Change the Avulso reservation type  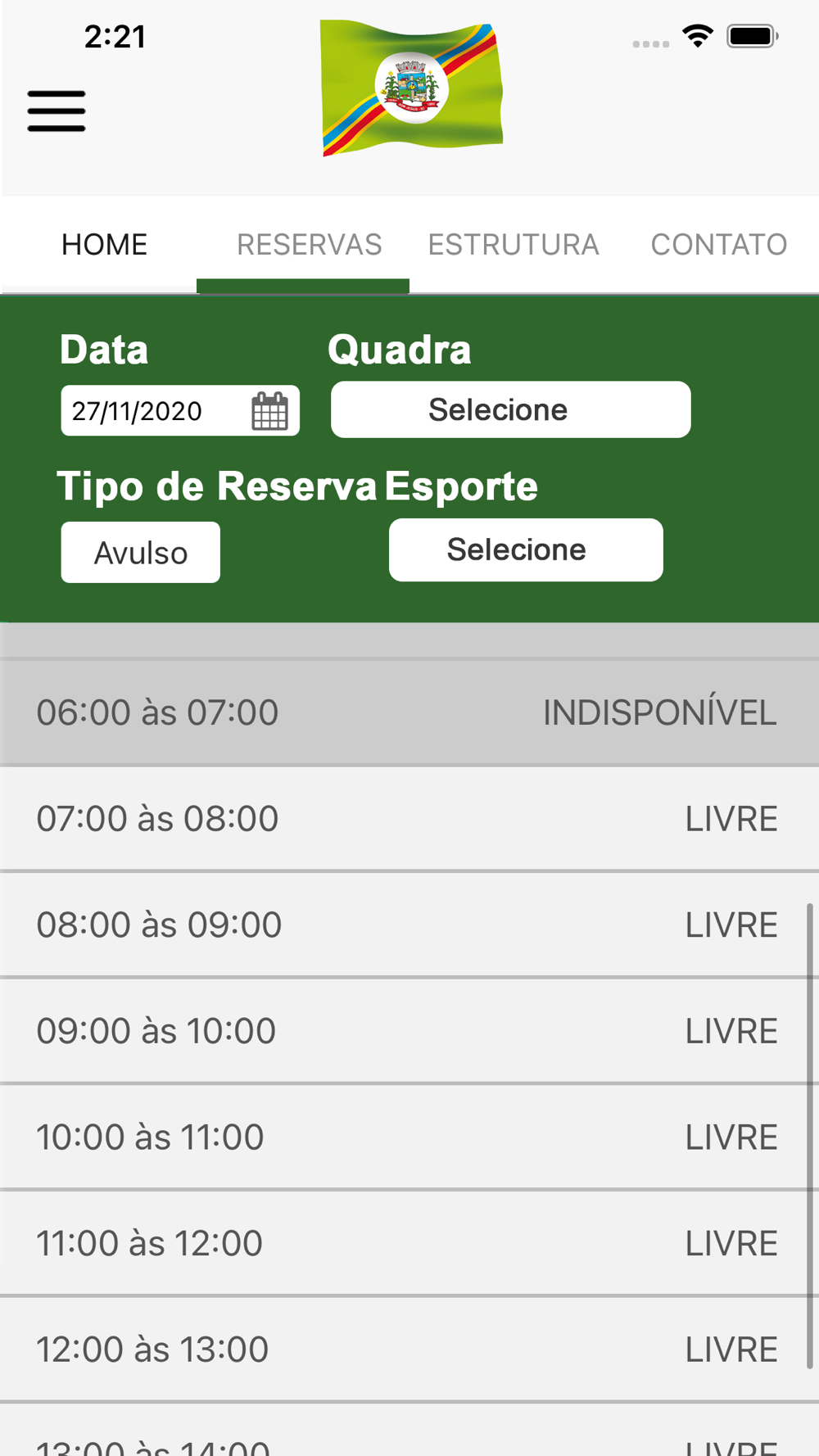click(x=141, y=553)
